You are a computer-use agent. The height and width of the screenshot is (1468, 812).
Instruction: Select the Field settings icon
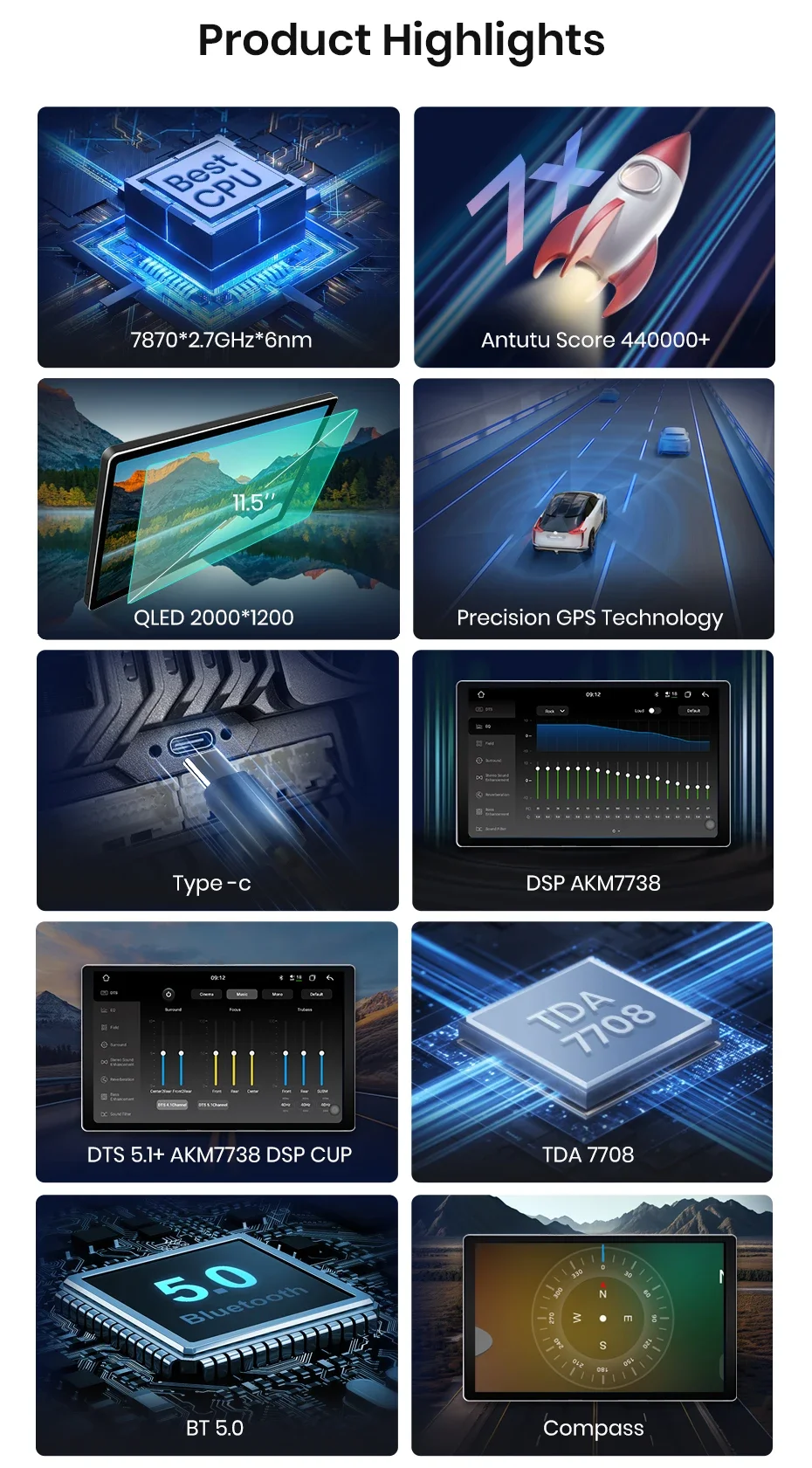click(x=479, y=744)
